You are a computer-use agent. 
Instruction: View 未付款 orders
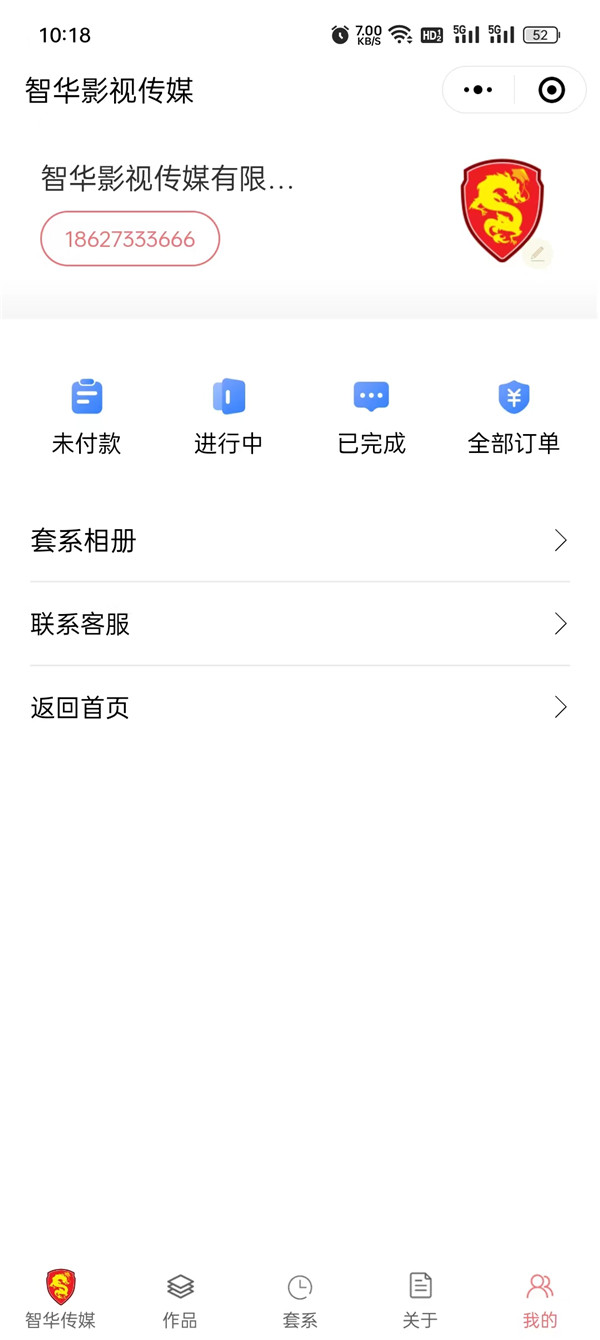[x=87, y=417]
